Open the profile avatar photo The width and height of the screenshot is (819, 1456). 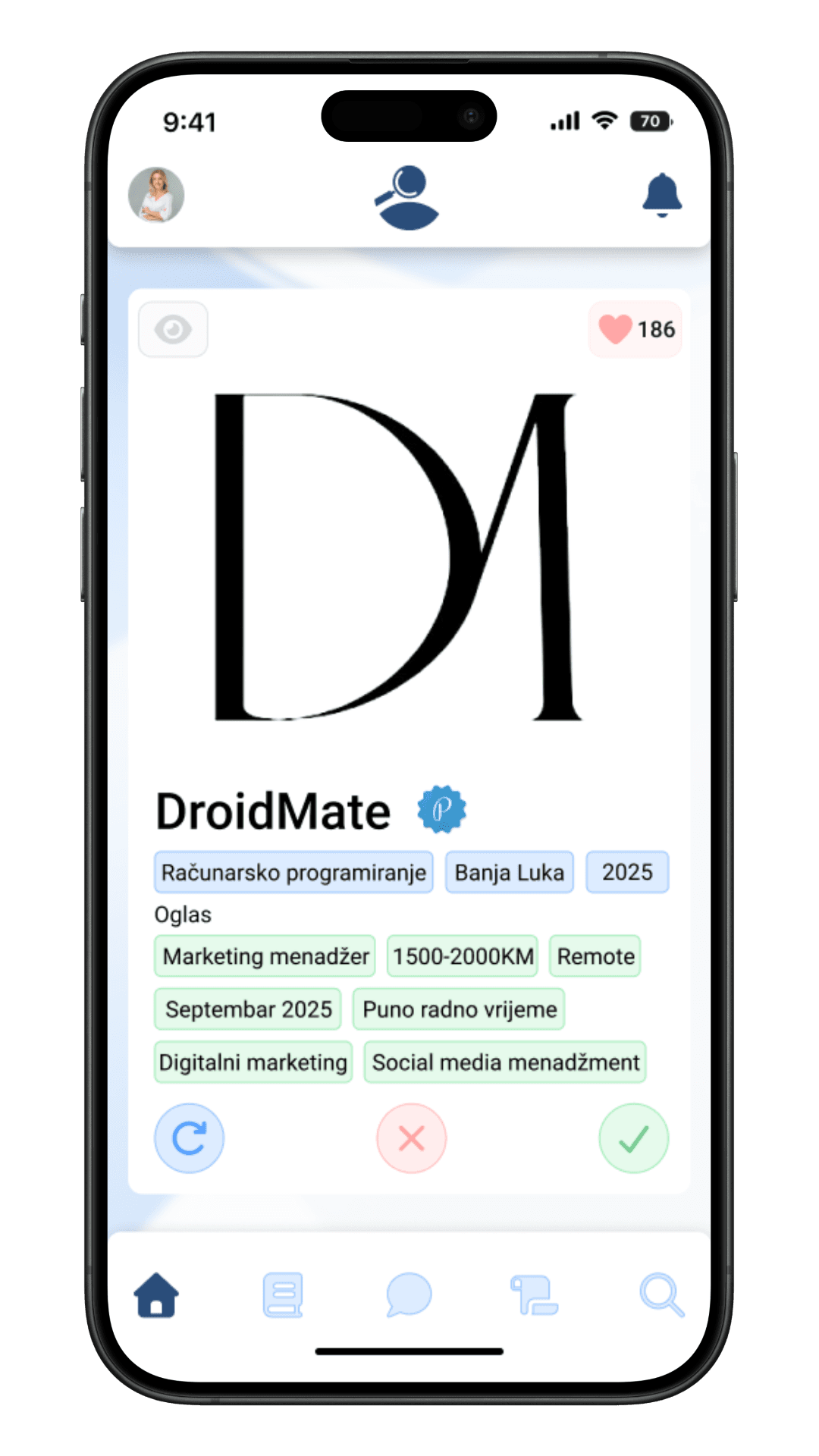click(x=156, y=195)
